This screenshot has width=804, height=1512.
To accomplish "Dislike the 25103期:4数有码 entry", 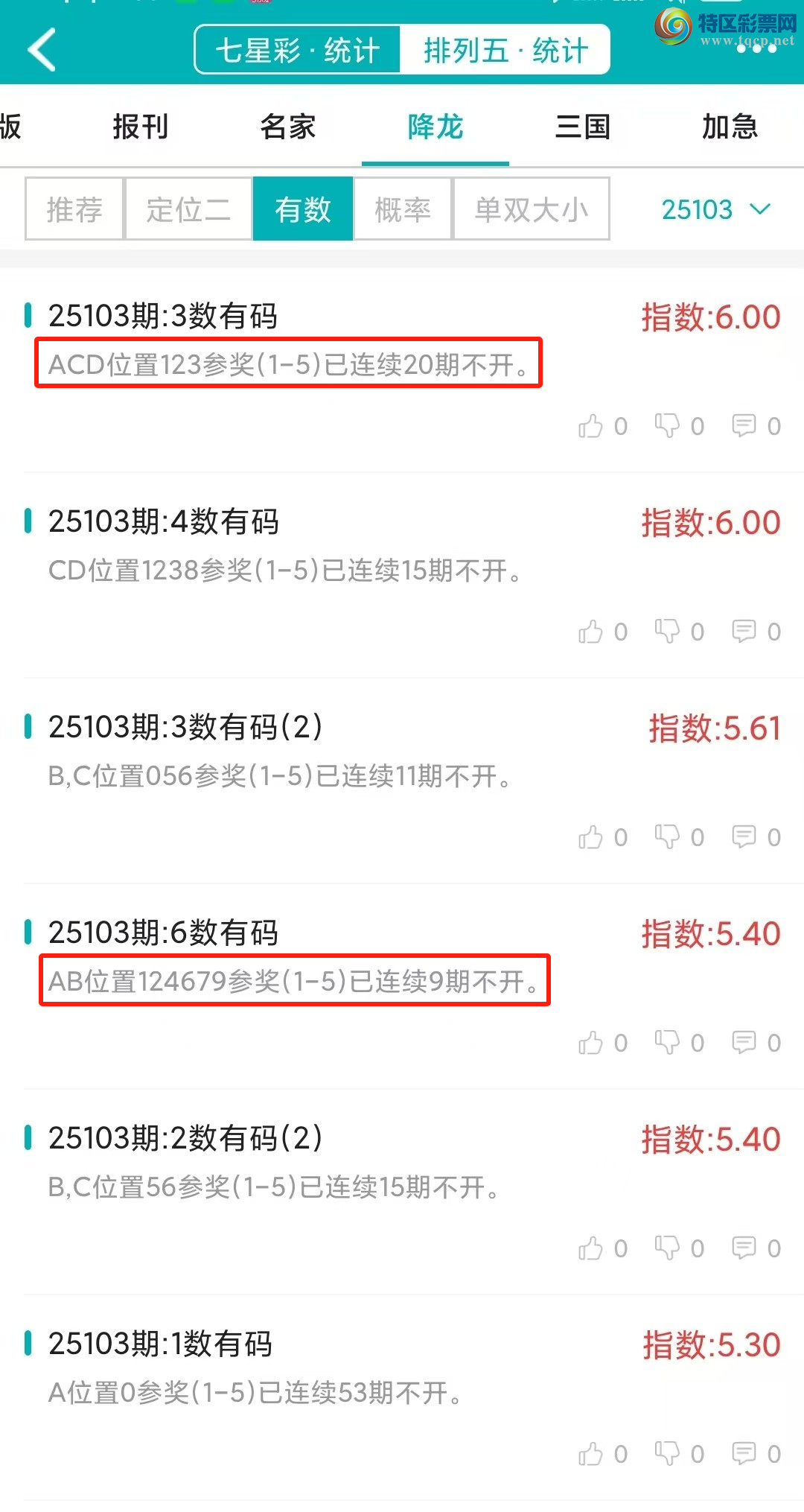I will pyautogui.click(x=667, y=632).
